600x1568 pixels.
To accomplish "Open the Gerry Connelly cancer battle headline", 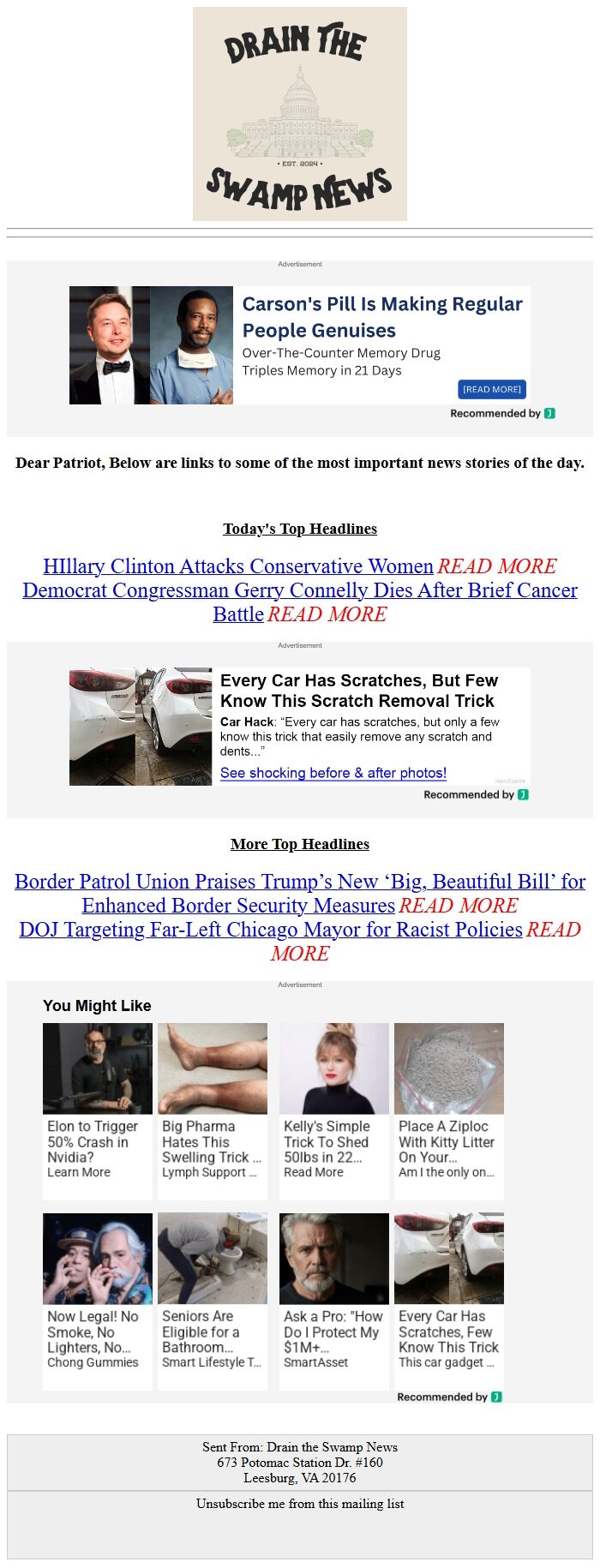I will [299, 590].
